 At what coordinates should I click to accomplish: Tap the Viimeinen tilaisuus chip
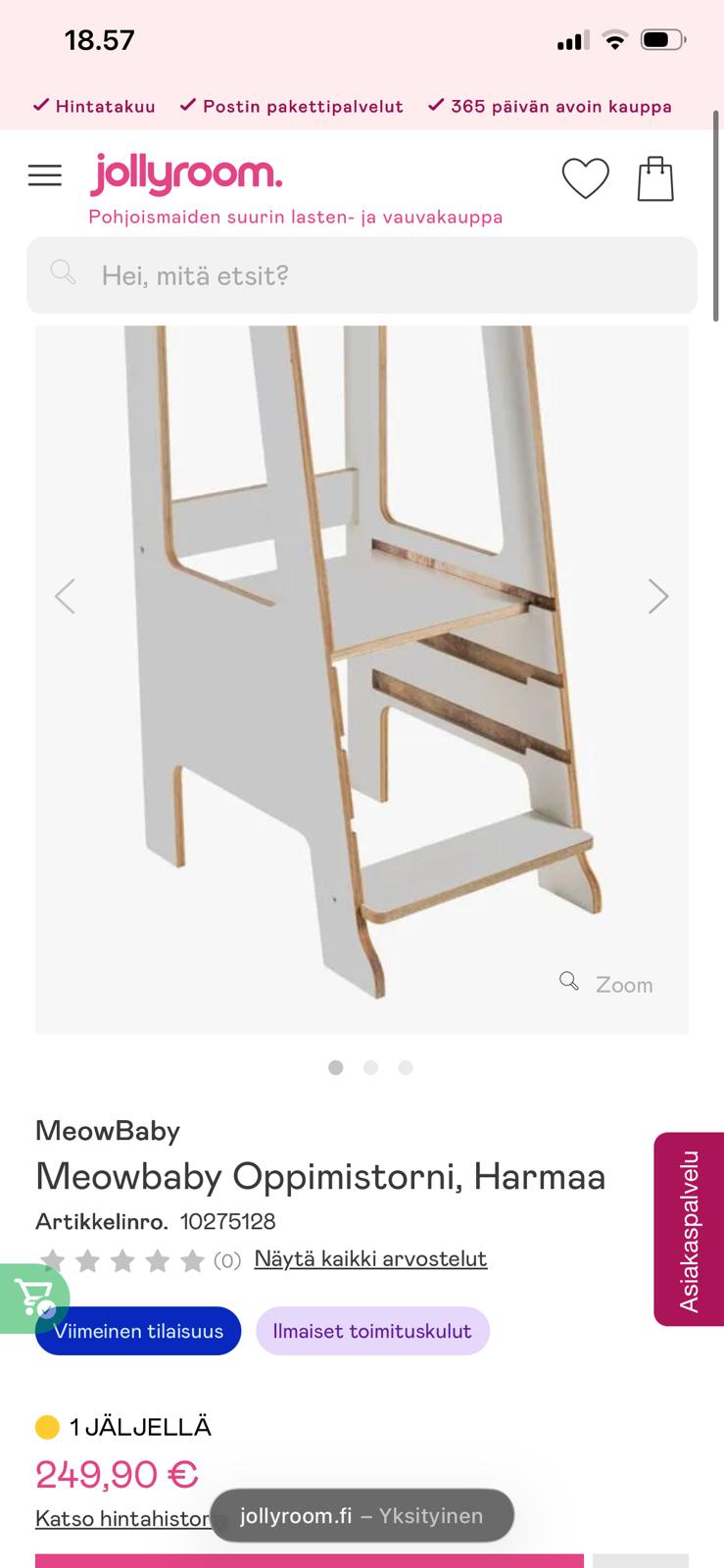coord(138,1331)
